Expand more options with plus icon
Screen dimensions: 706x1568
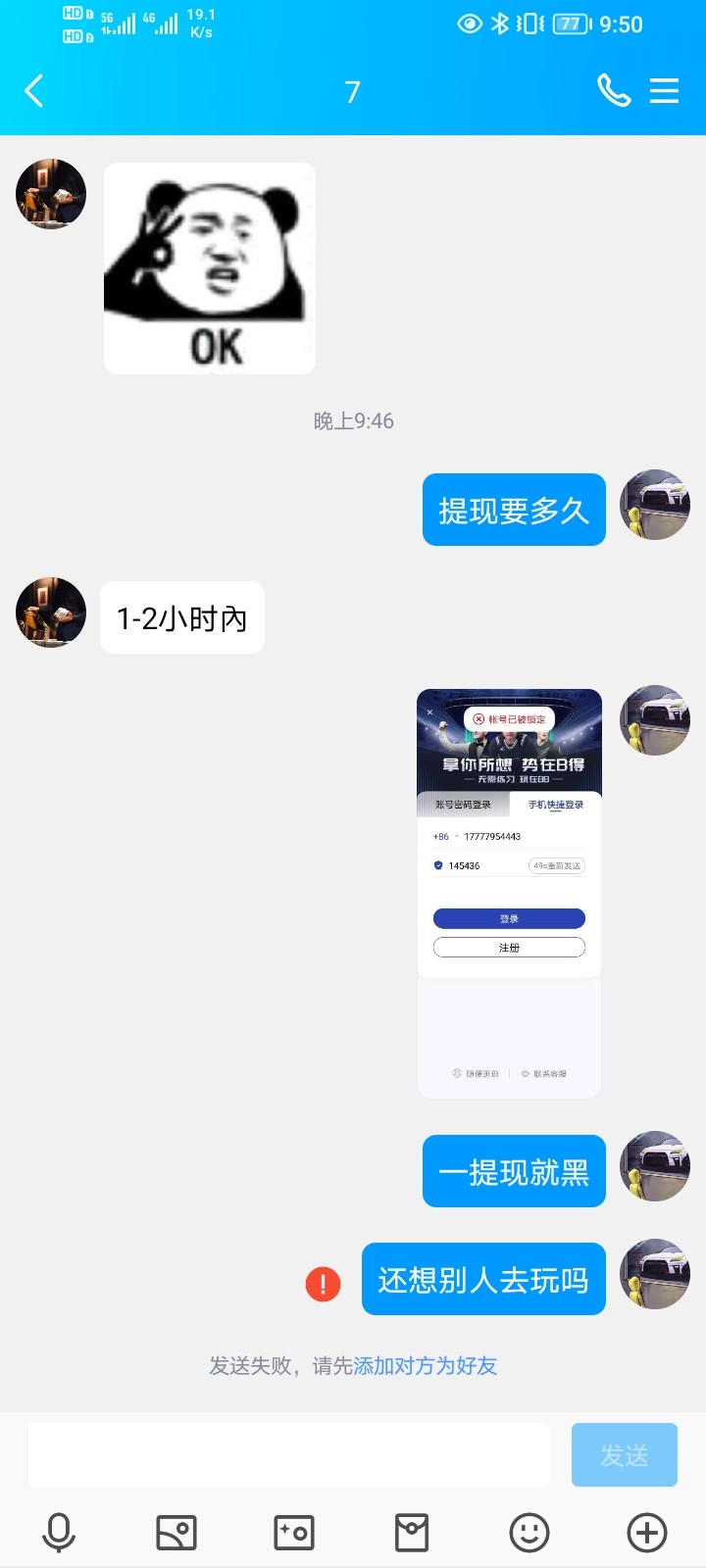[647, 1533]
